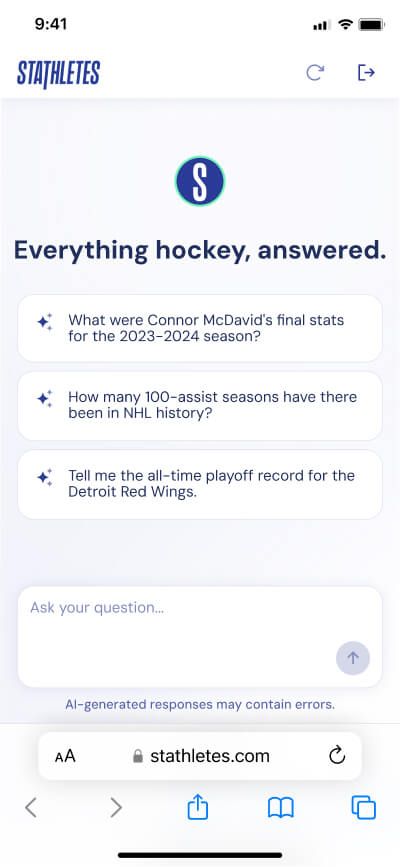Log out using the exit icon
The height and width of the screenshot is (867, 400).
[x=366, y=72]
